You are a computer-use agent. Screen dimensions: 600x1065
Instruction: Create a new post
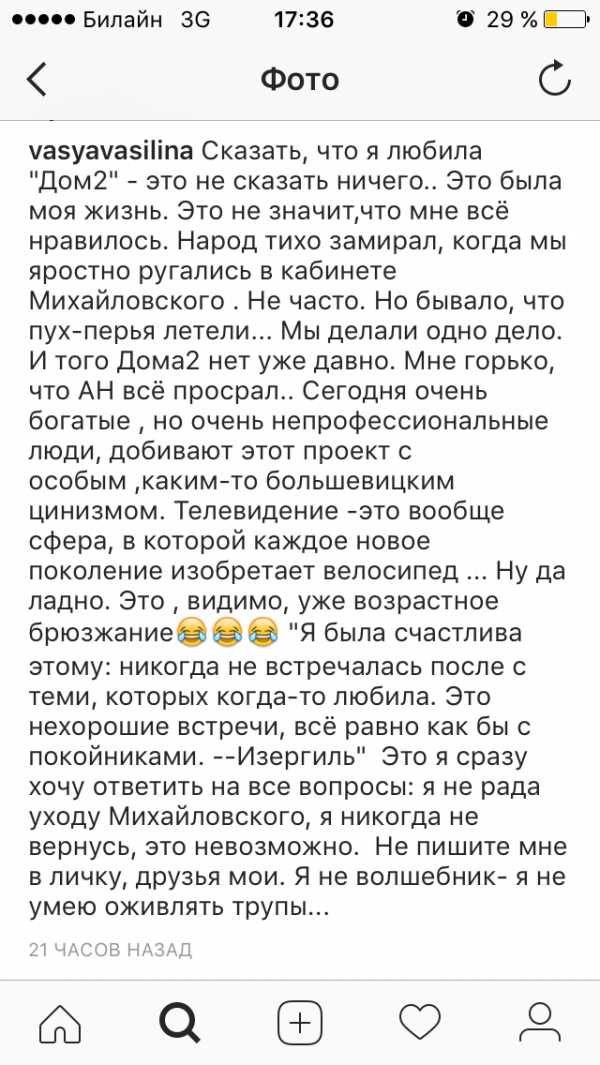(x=300, y=1022)
